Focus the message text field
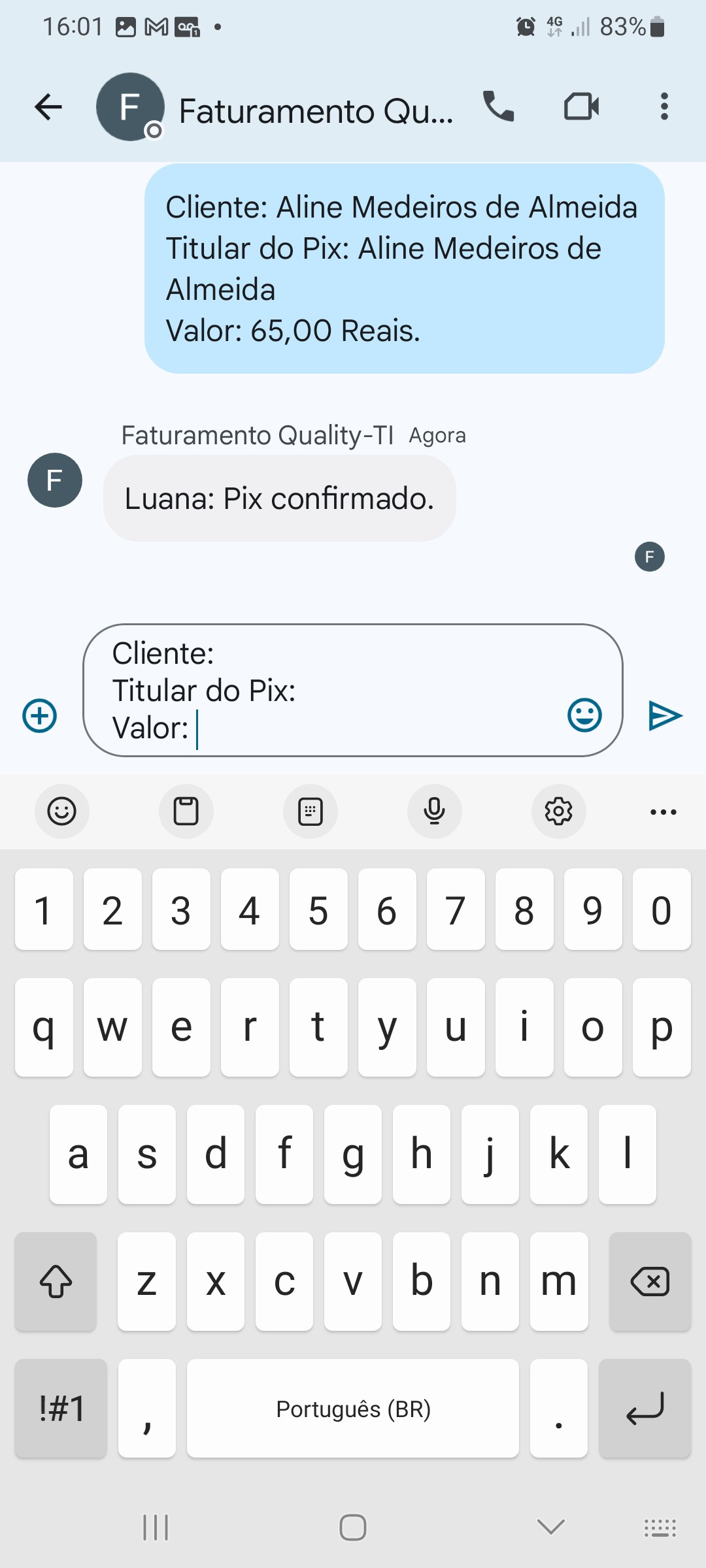 pyautogui.click(x=327, y=690)
